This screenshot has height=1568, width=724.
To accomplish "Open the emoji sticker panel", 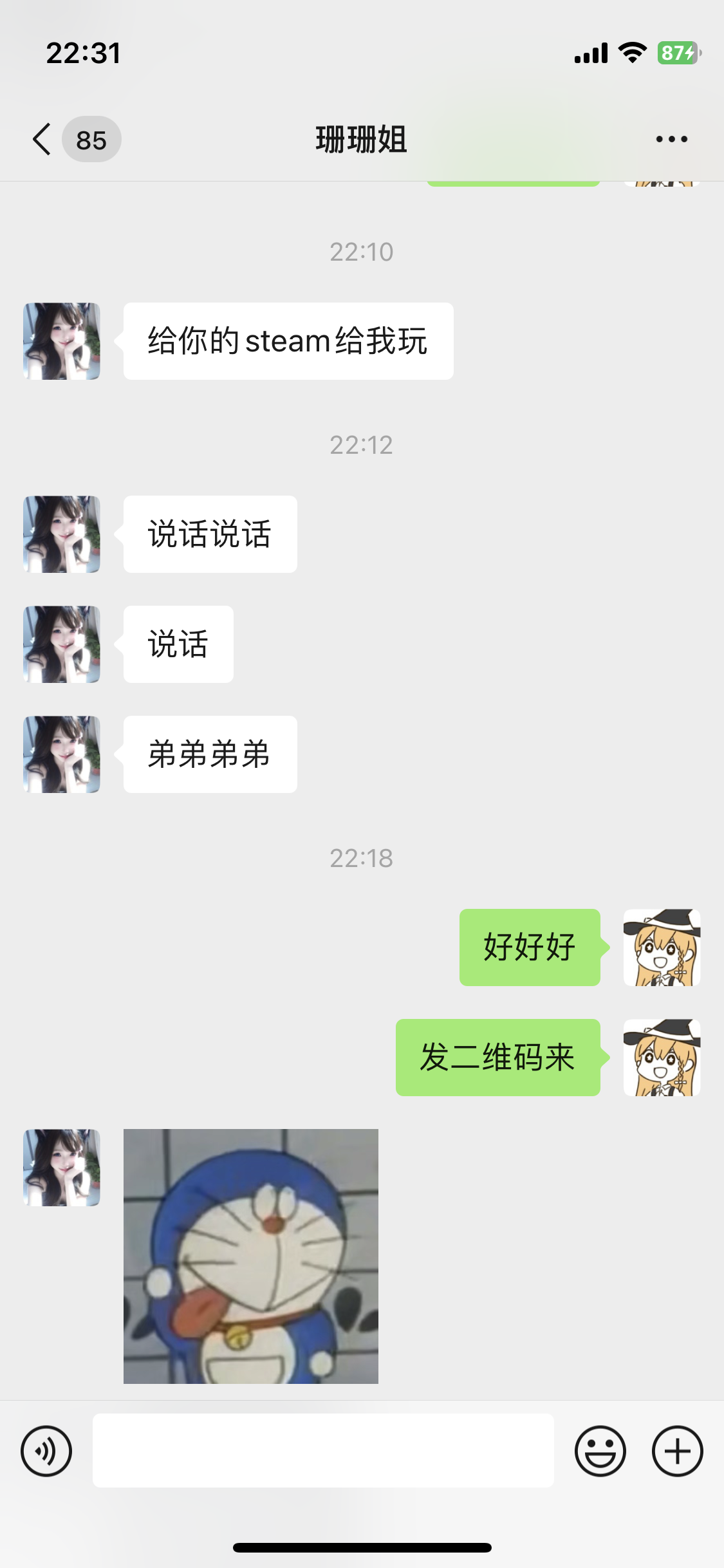I will (600, 1451).
